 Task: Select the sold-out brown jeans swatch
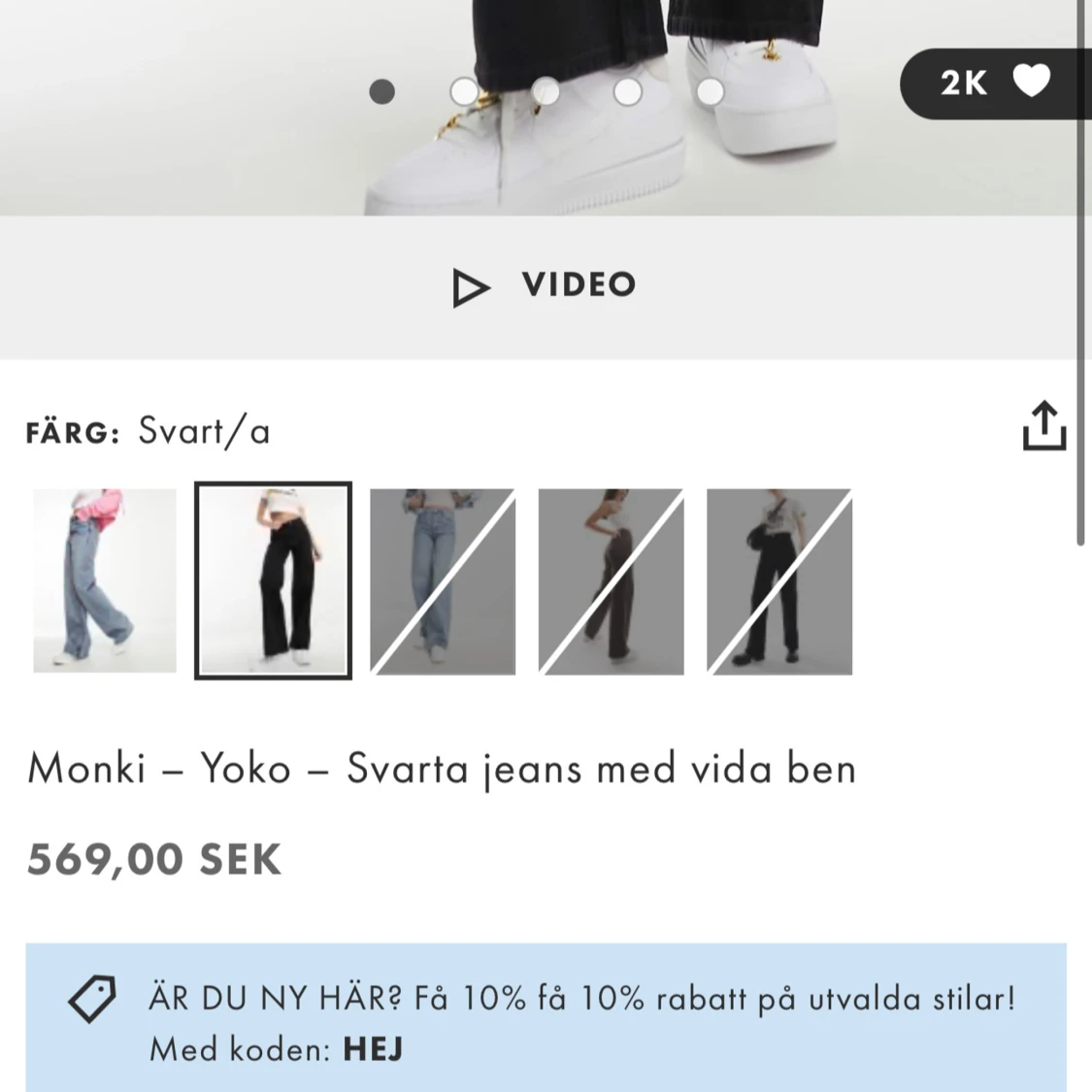(x=611, y=580)
